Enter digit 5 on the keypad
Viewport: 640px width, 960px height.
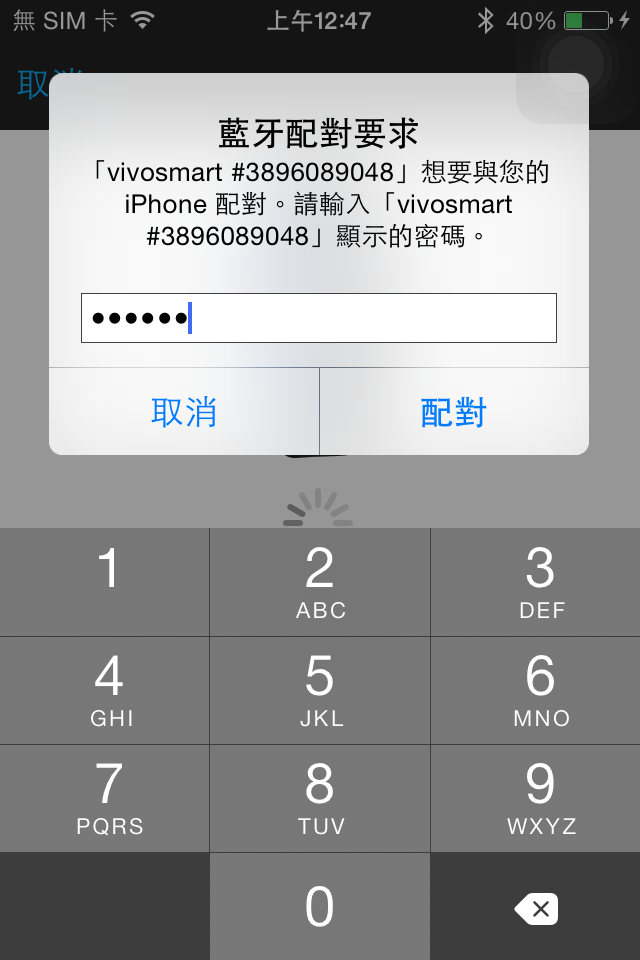tap(320, 689)
